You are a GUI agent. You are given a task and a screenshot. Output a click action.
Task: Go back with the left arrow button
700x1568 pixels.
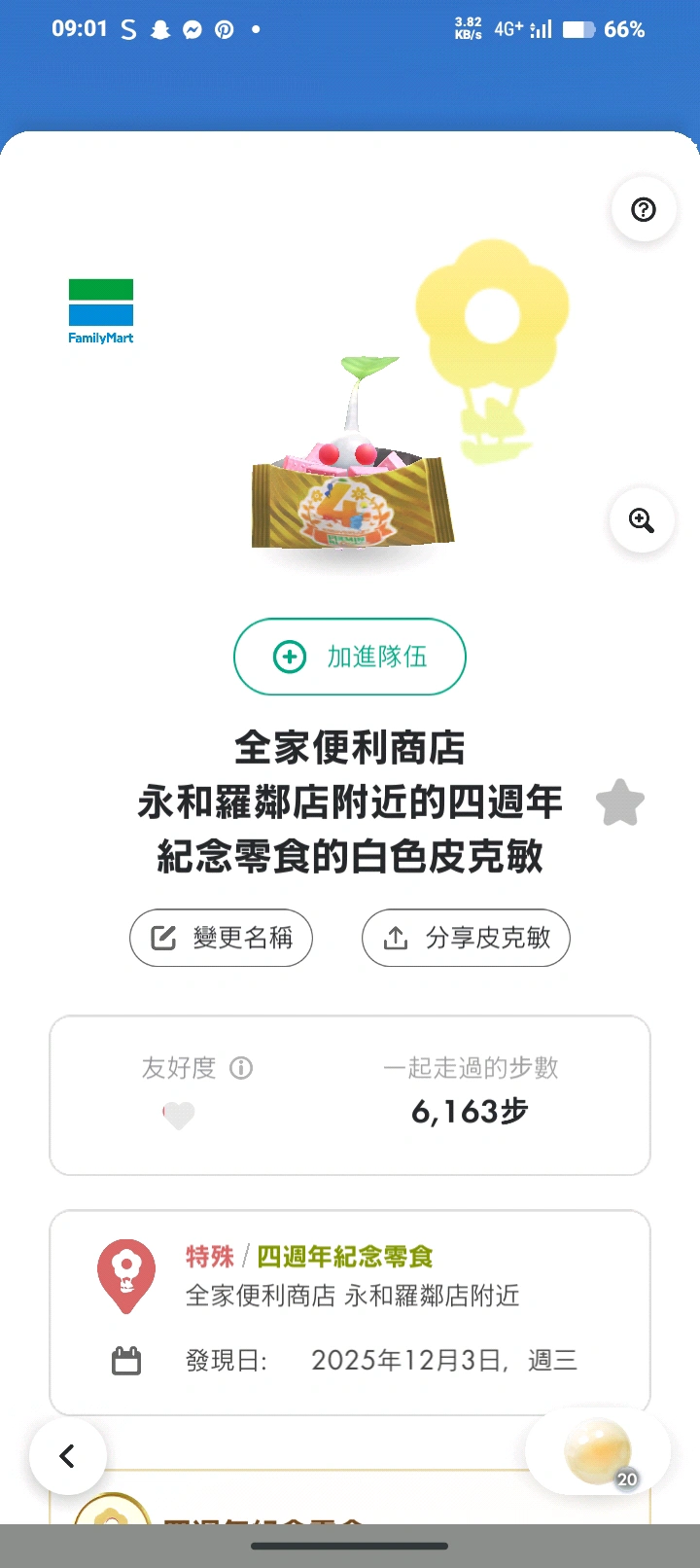(67, 1456)
